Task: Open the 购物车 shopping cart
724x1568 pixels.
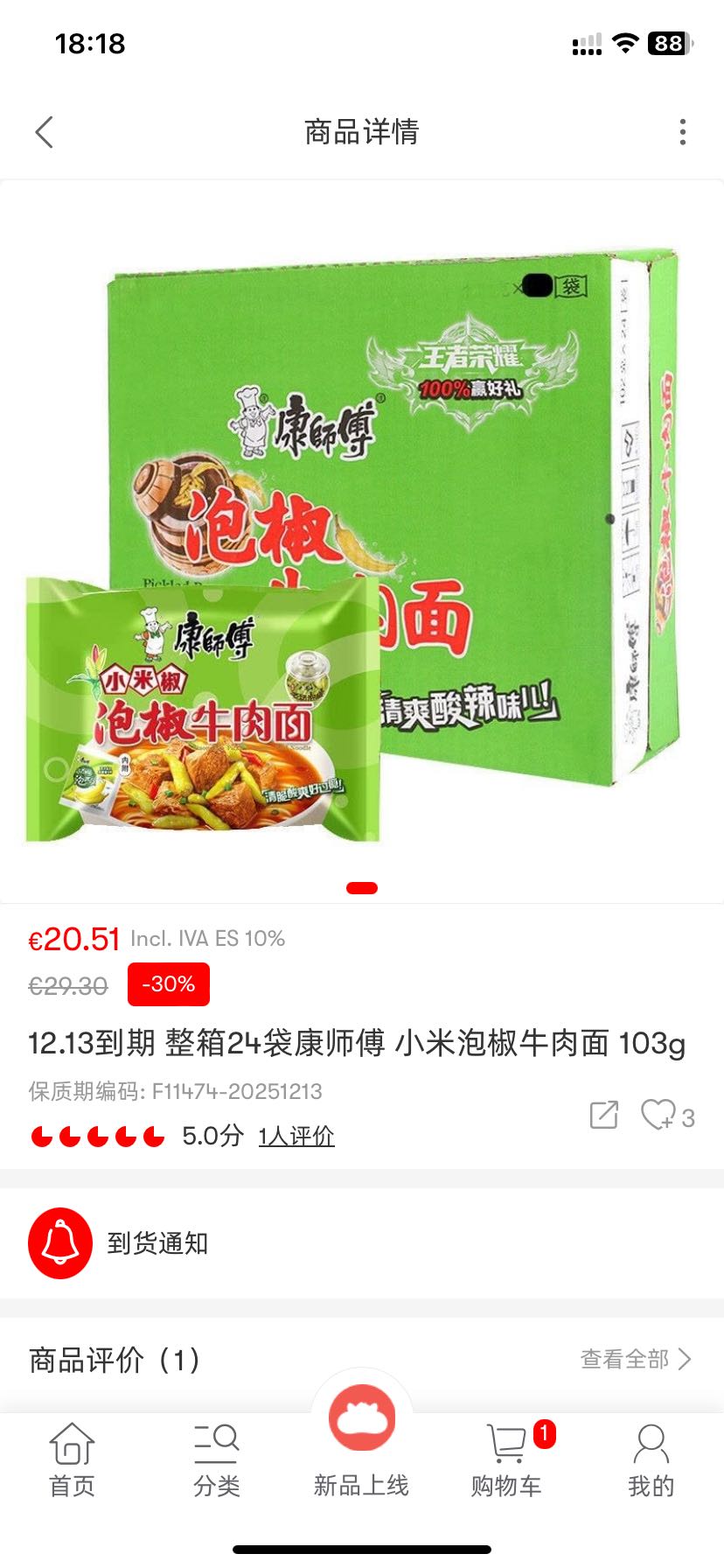Action: (x=506, y=1461)
